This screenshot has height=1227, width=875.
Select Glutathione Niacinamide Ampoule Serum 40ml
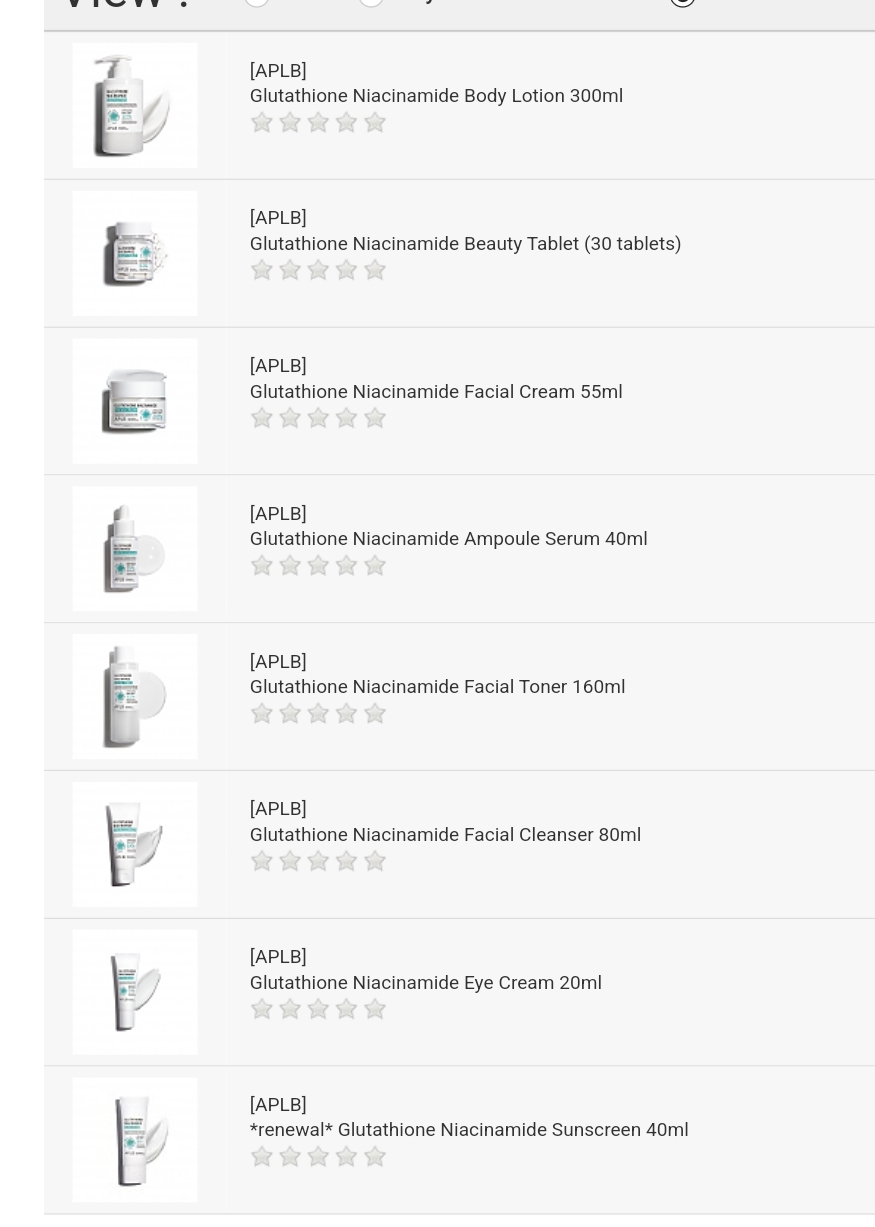(448, 539)
